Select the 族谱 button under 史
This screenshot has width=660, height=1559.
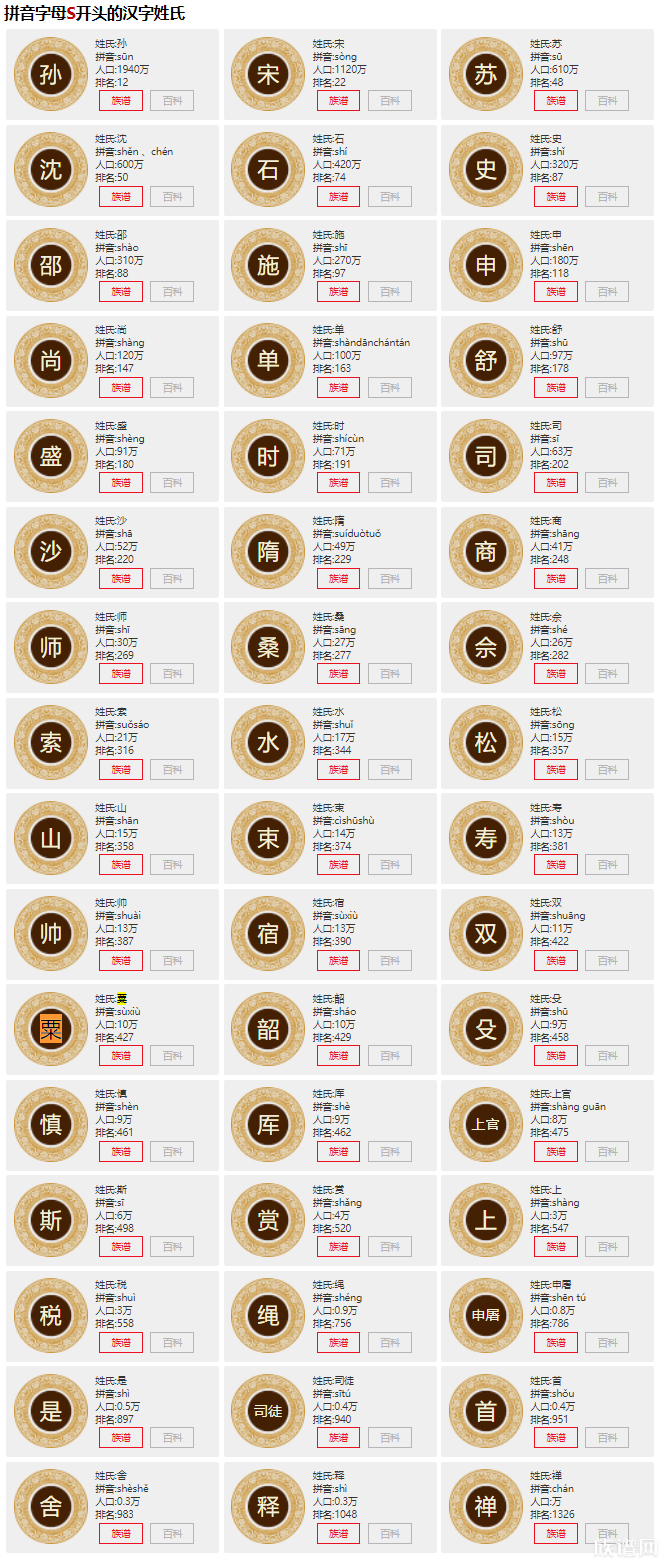[555, 197]
